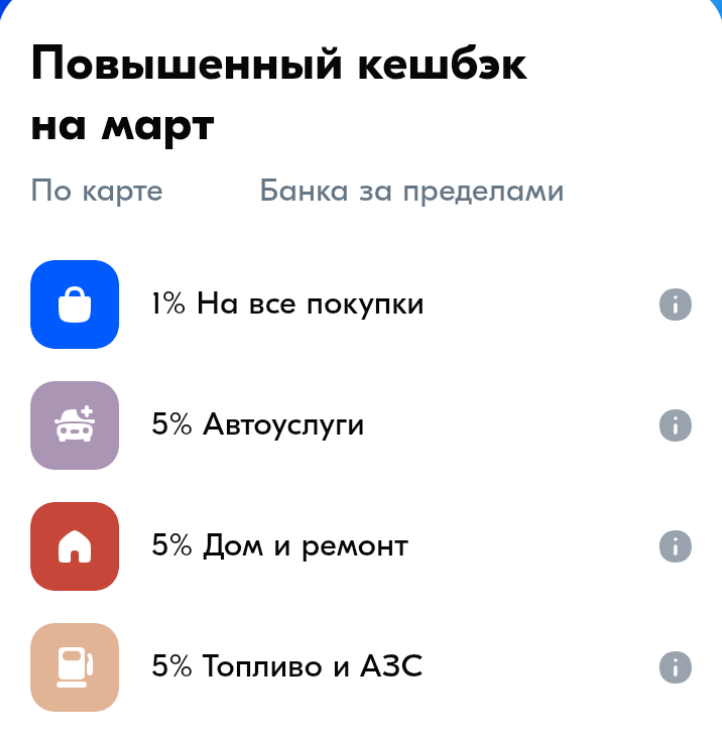This screenshot has height=743, width=722.
Task: Open info for "Автоуслуги" cashback
Action: click(x=677, y=425)
